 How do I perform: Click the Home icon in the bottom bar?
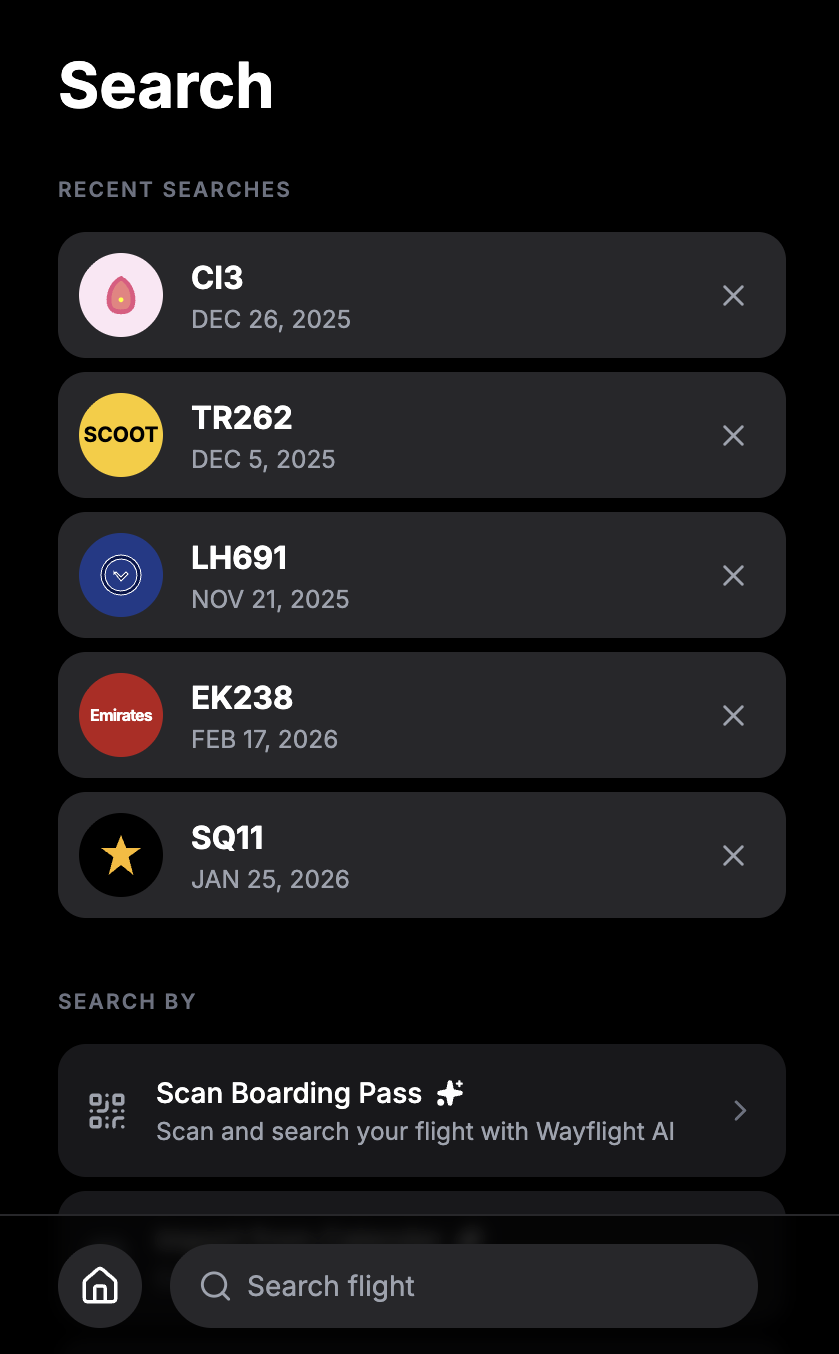[x=100, y=1286]
